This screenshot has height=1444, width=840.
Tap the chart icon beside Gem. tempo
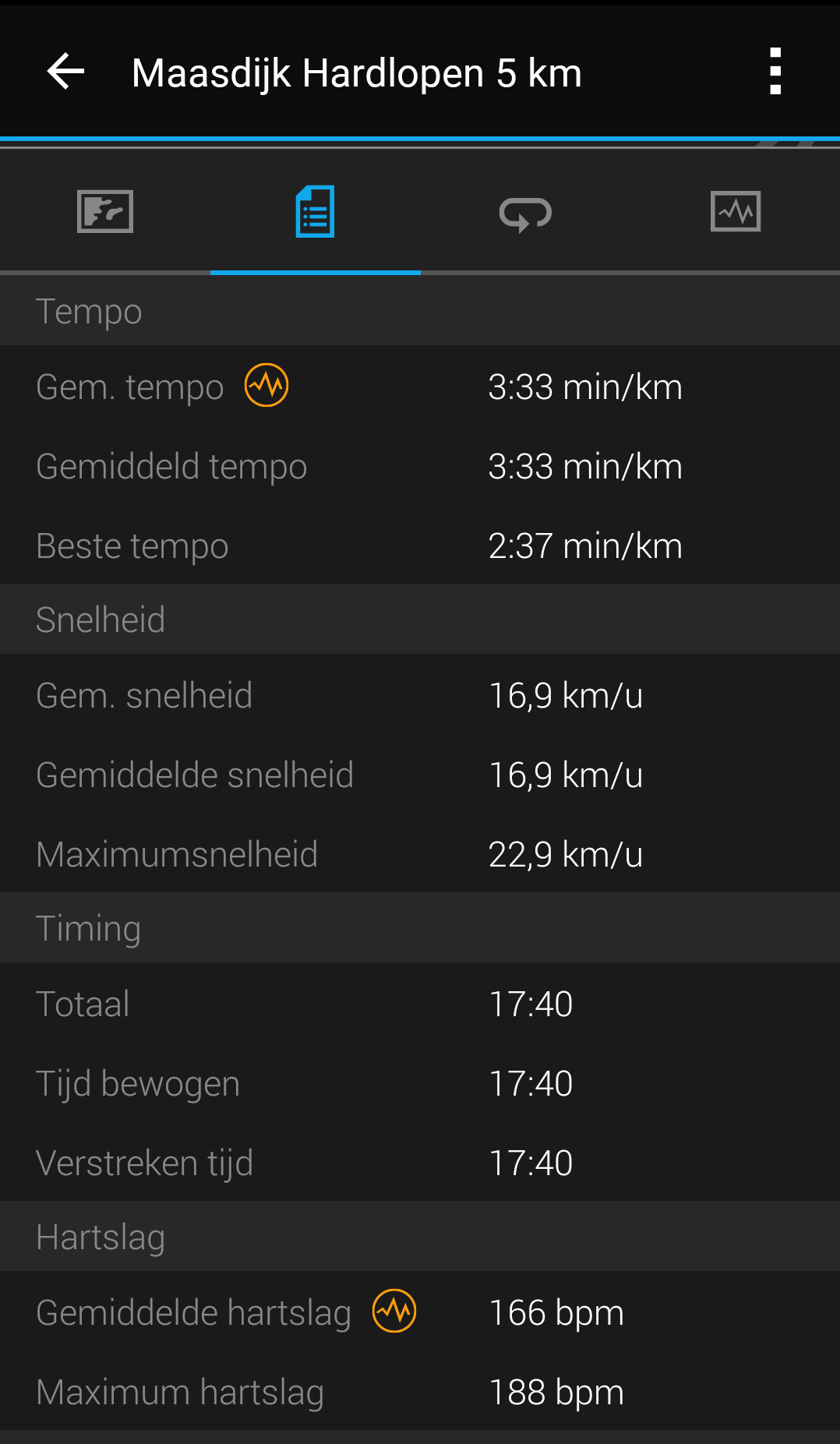coord(266,385)
